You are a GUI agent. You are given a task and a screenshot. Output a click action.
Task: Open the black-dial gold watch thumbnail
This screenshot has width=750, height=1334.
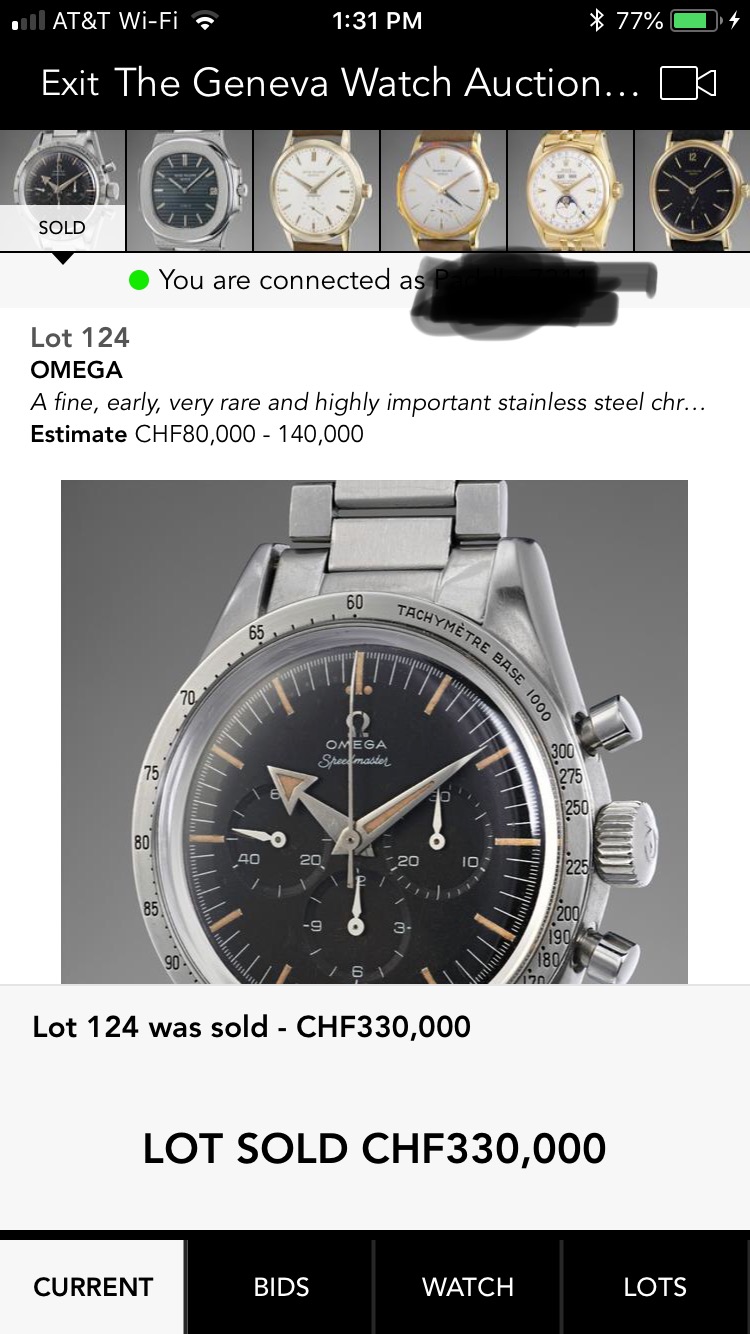click(695, 190)
